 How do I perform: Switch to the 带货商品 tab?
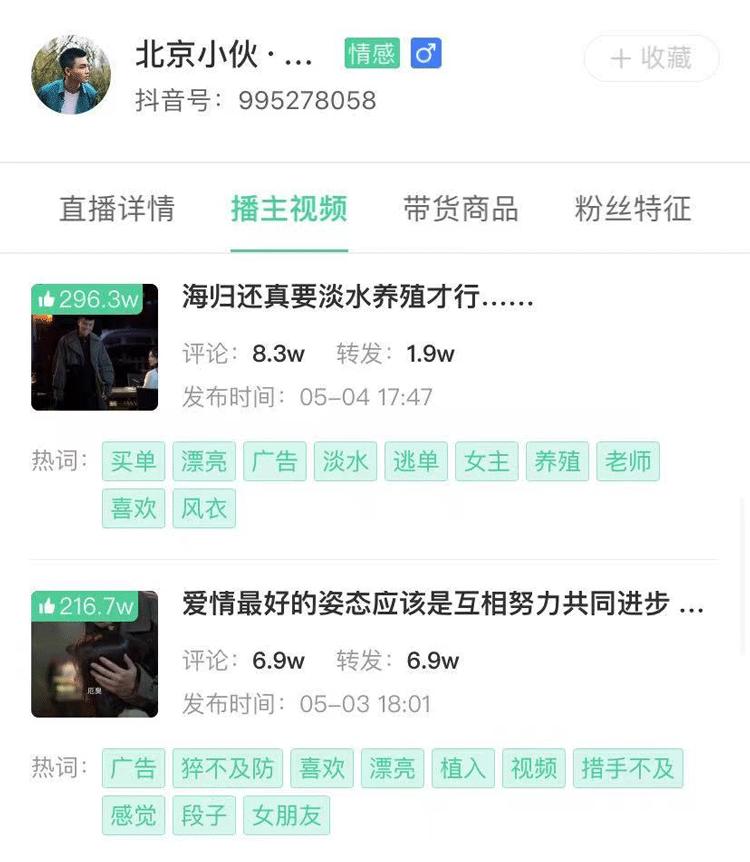coord(460,209)
